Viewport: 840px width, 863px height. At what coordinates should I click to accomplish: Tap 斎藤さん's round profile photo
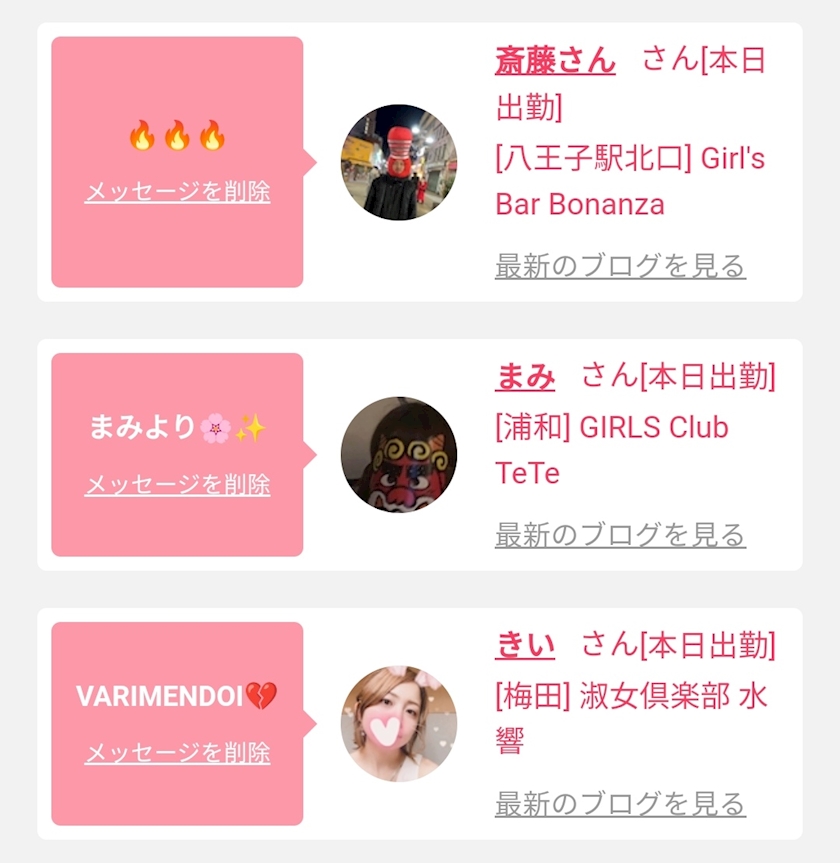click(x=398, y=162)
